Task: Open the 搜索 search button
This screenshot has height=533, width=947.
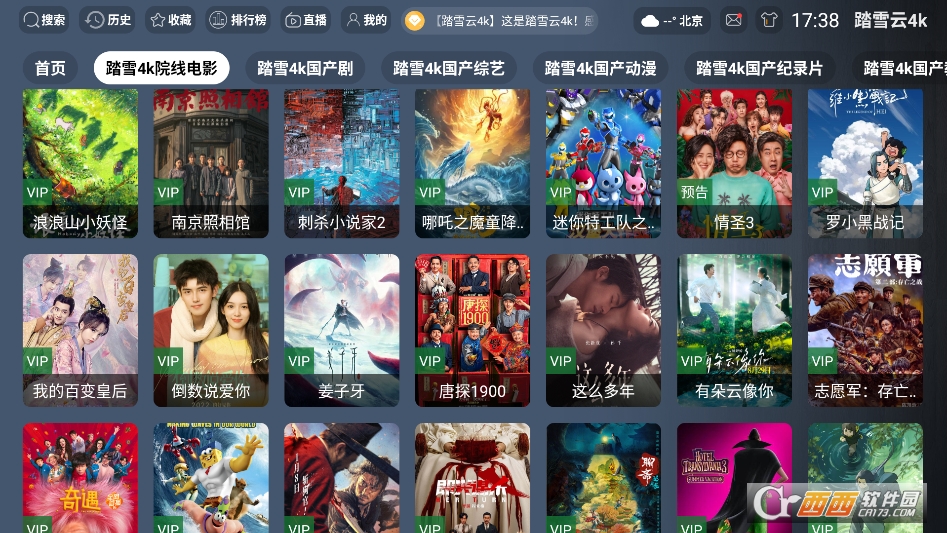Action: click(x=45, y=20)
